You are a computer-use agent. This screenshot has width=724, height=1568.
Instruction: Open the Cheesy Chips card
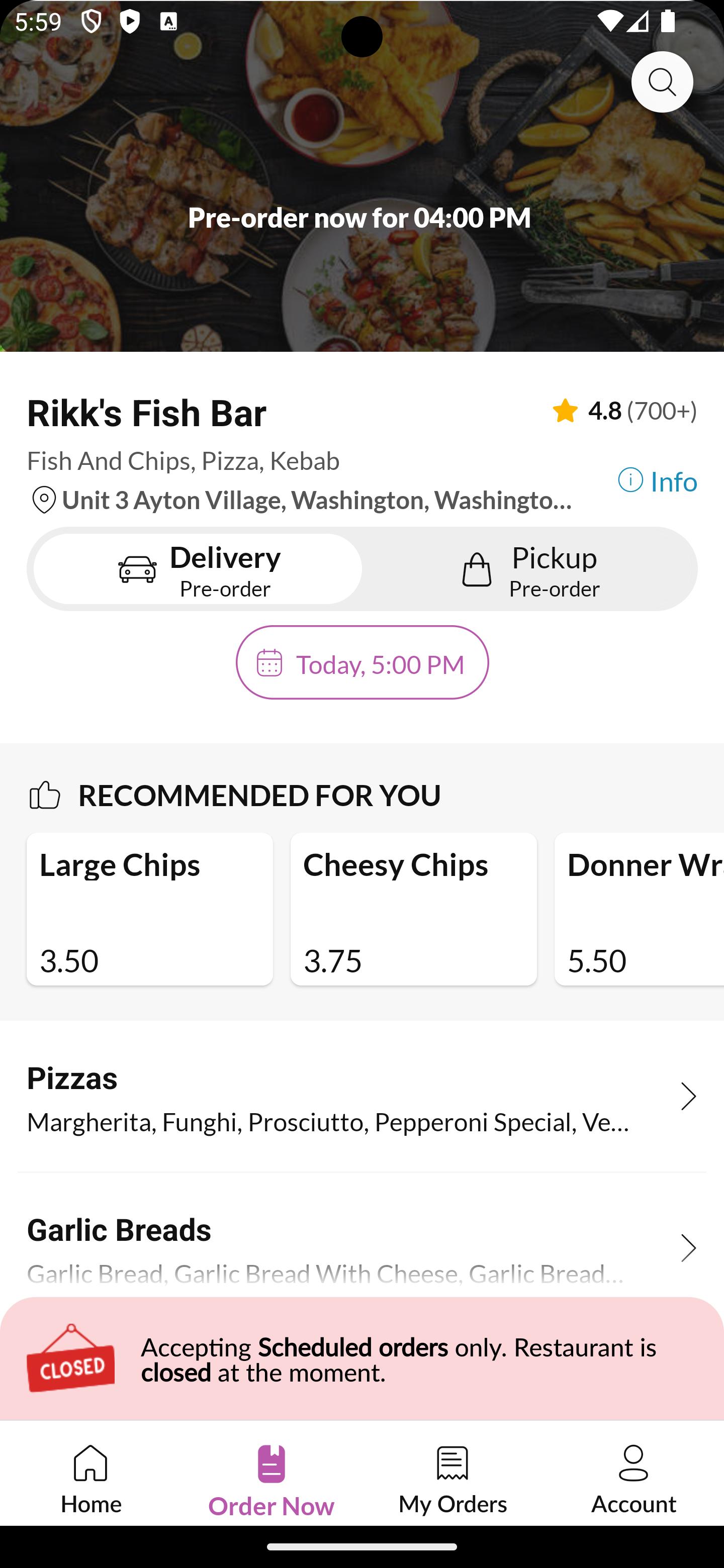click(x=413, y=909)
